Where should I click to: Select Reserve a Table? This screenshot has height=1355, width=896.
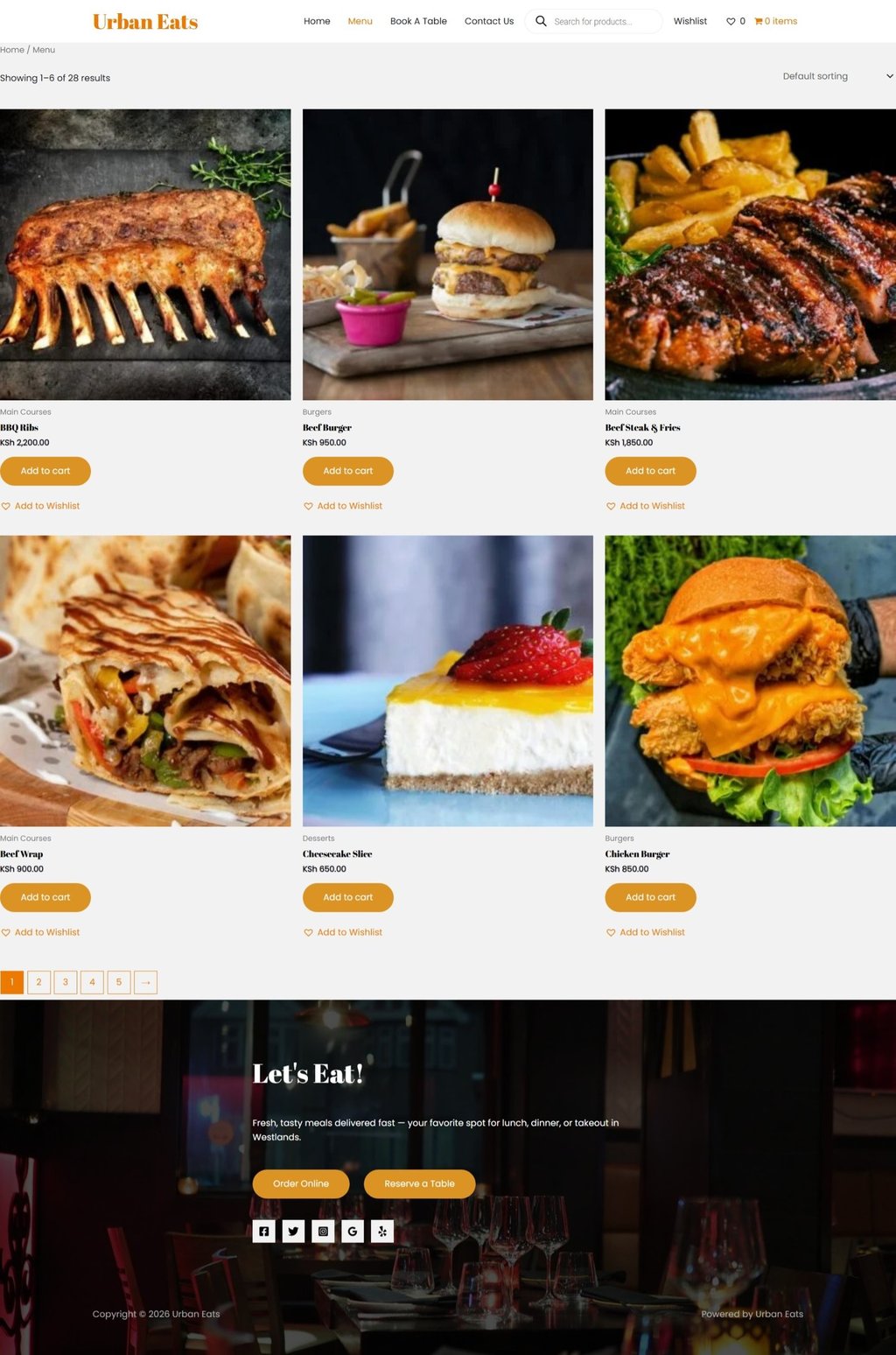pyautogui.click(x=419, y=1183)
